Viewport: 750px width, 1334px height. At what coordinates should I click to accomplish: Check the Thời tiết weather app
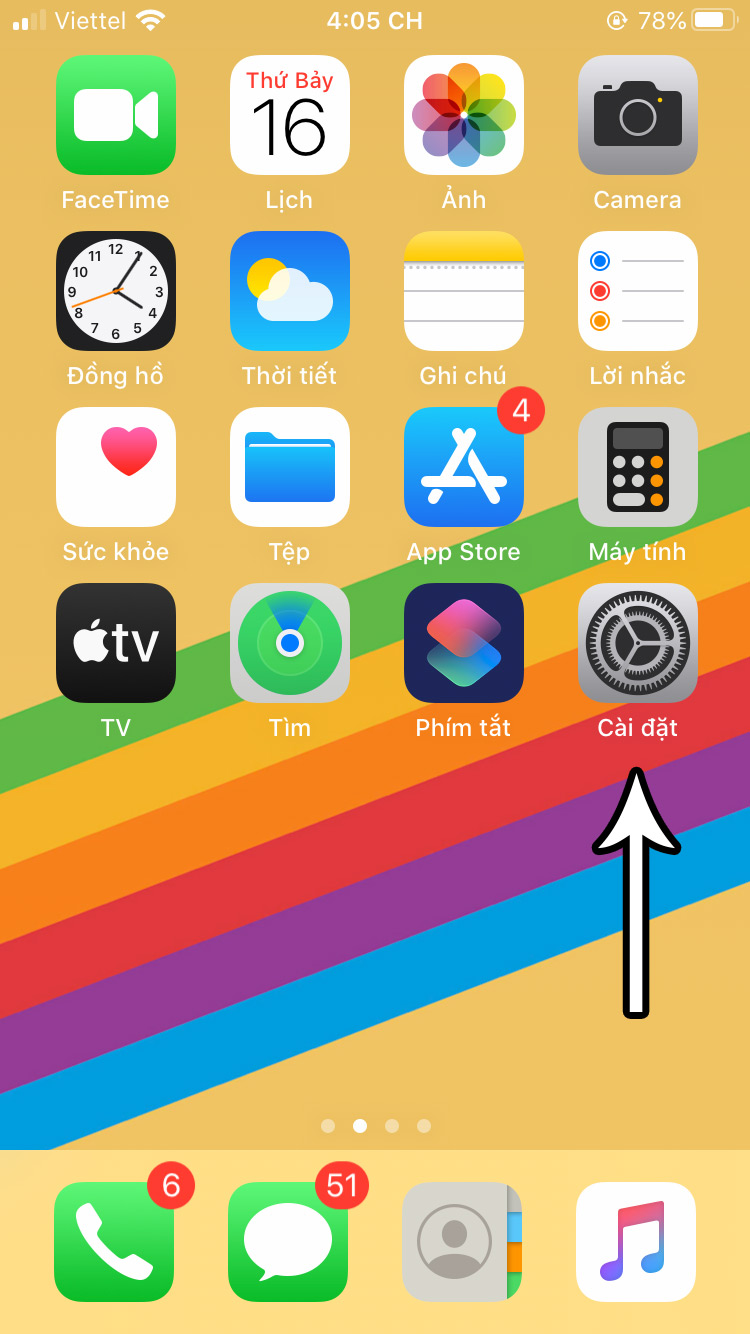289,291
